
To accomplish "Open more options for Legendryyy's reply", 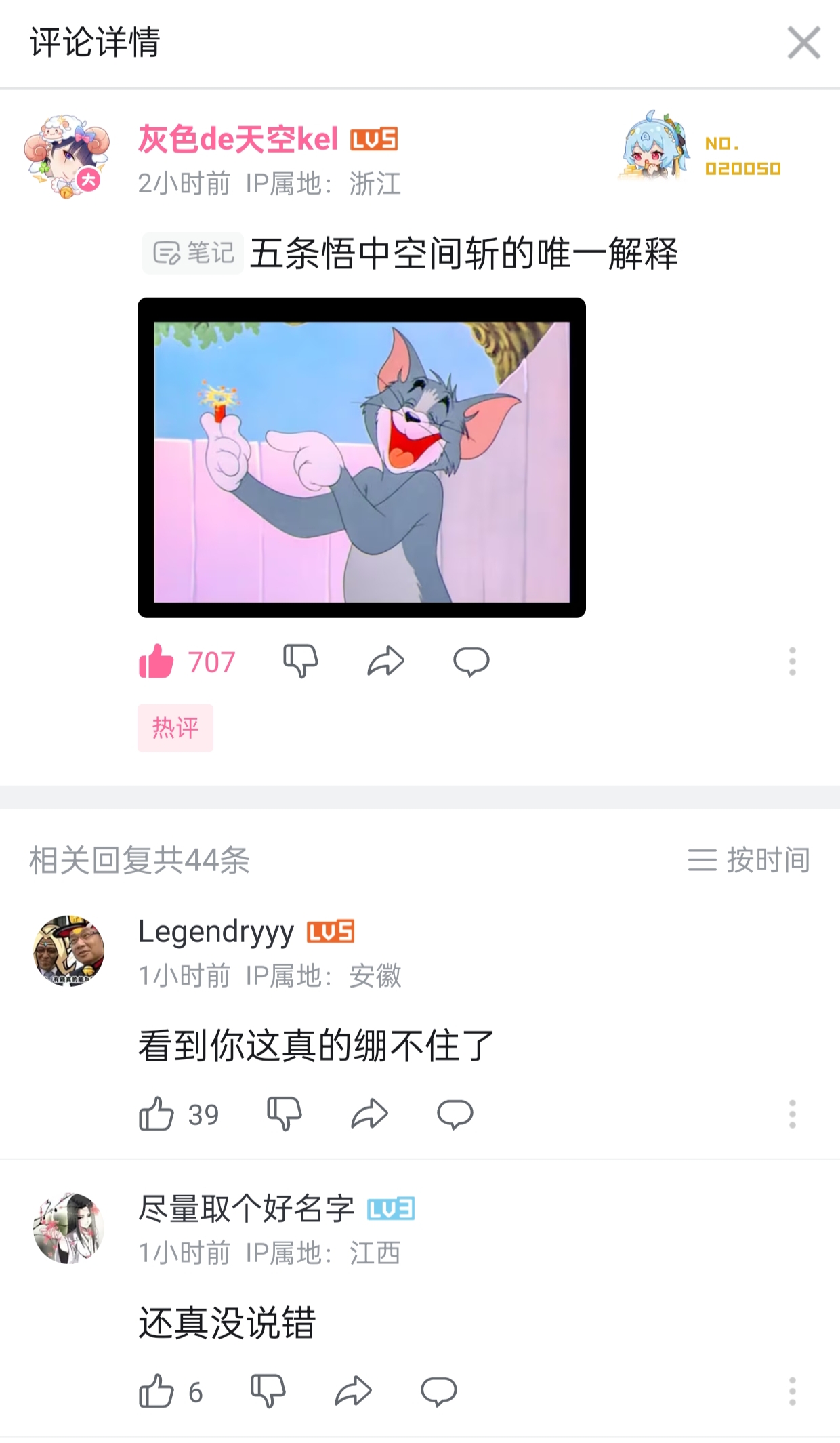I will (x=793, y=1110).
